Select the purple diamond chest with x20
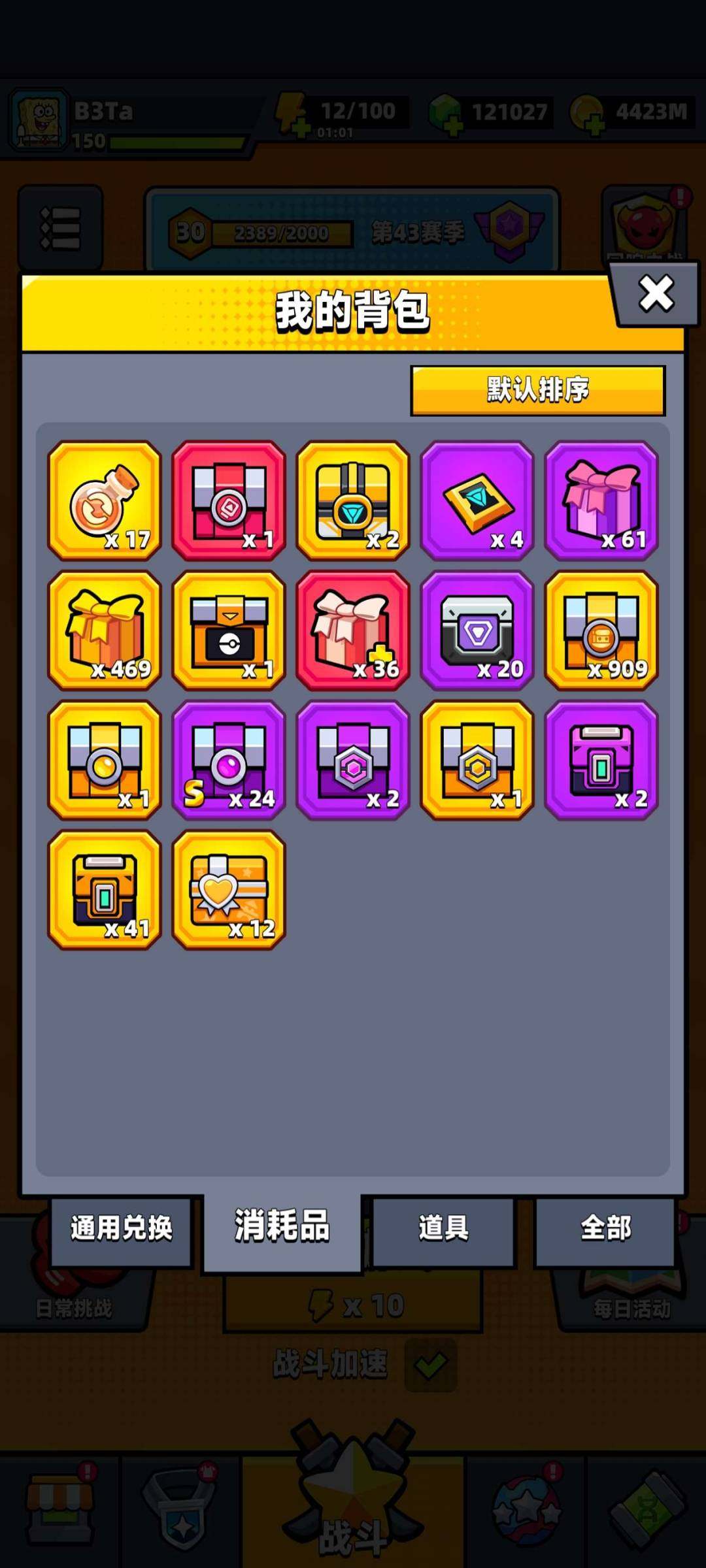This screenshot has width=706, height=1568. click(x=477, y=630)
